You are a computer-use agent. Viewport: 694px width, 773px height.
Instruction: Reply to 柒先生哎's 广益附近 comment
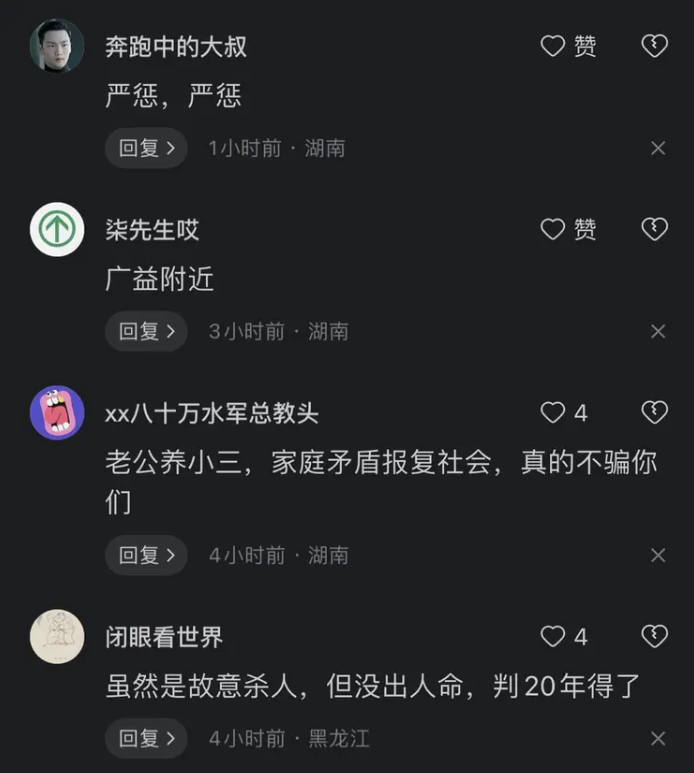tap(146, 331)
